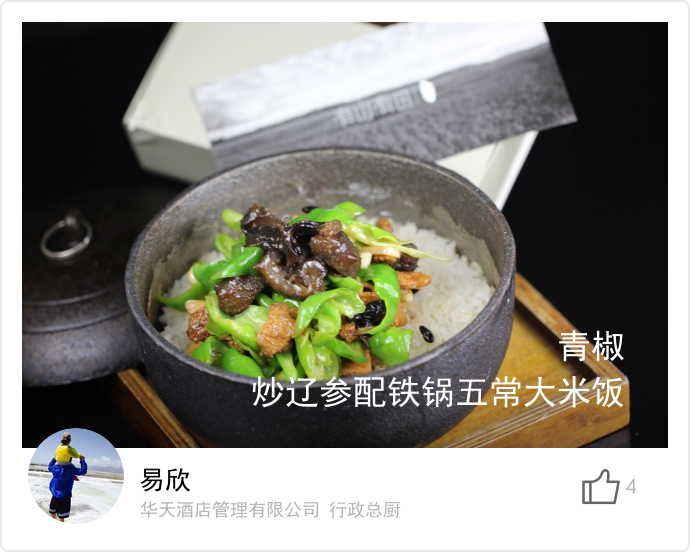Open 易欣's profile avatar
This screenshot has height=552, width=690.
[x=76, y=476]
